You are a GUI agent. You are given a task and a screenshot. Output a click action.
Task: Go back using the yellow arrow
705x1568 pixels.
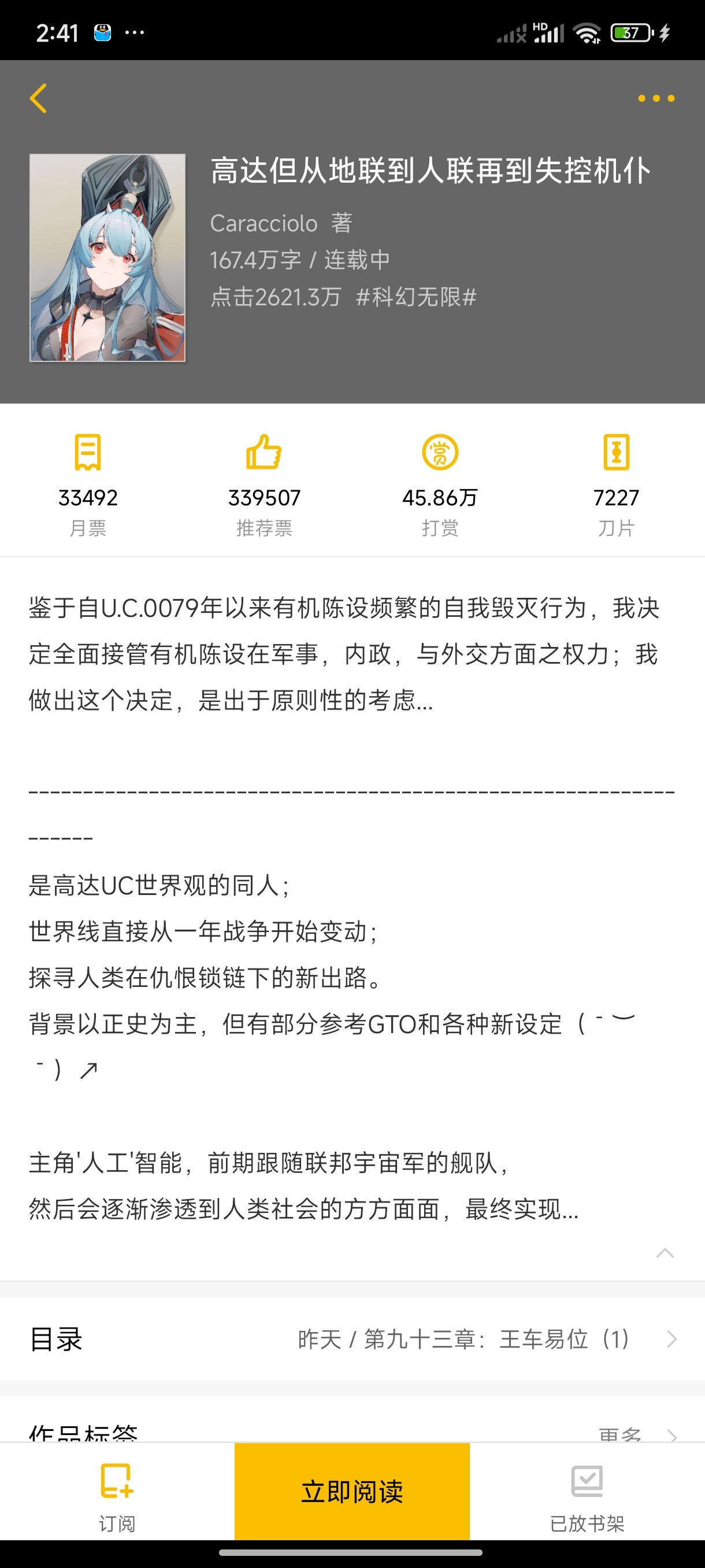38,99
